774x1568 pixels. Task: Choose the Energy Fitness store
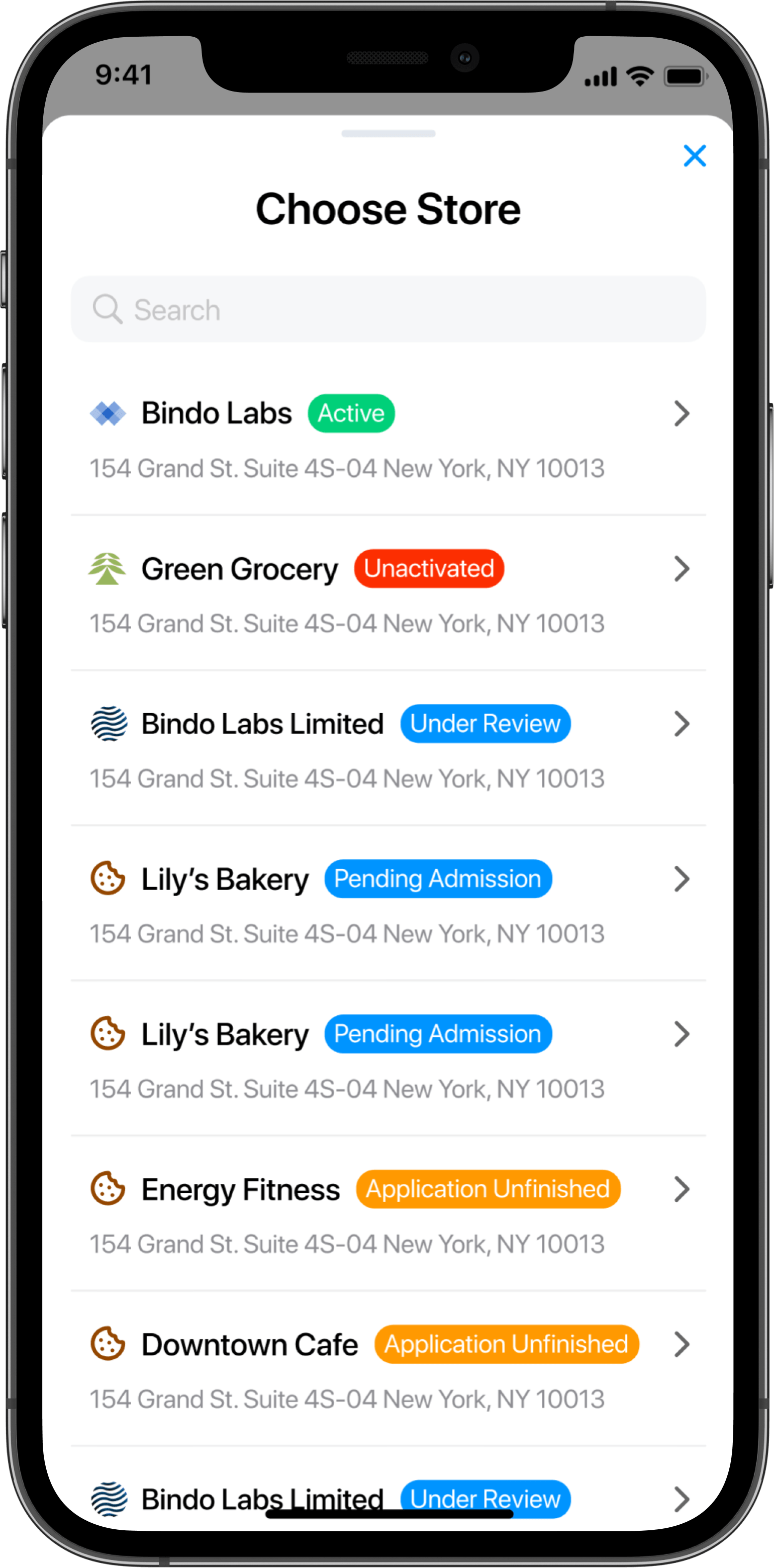tap(388, 1214)
